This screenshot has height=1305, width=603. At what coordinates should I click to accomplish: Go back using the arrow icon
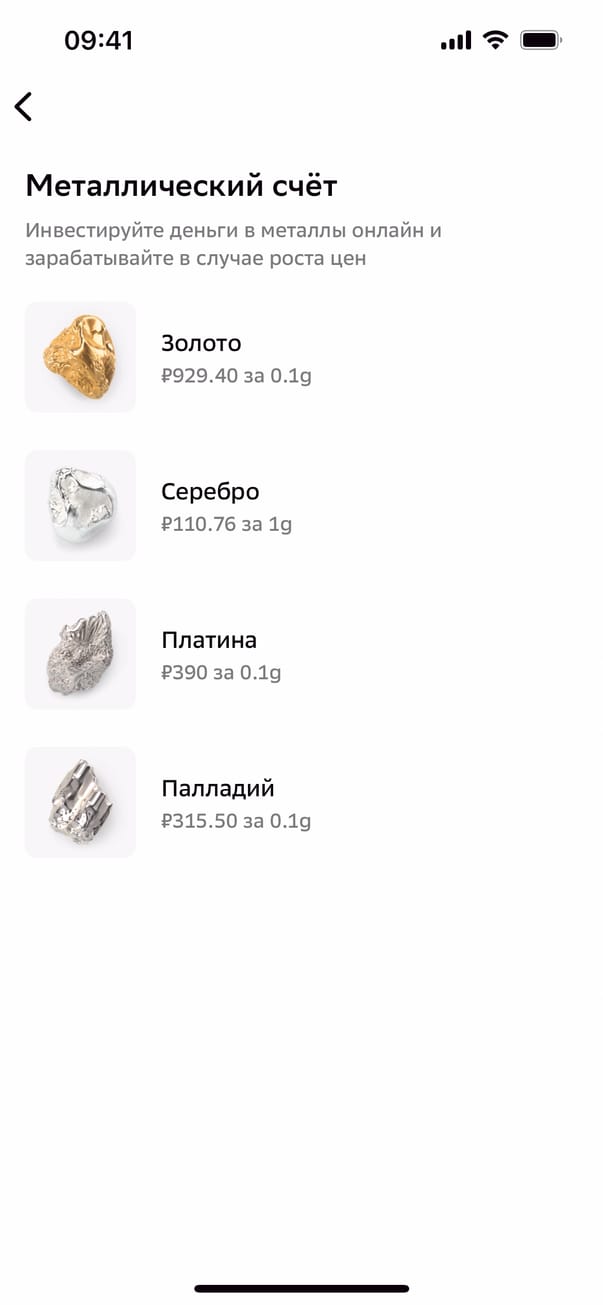[24, 106]
